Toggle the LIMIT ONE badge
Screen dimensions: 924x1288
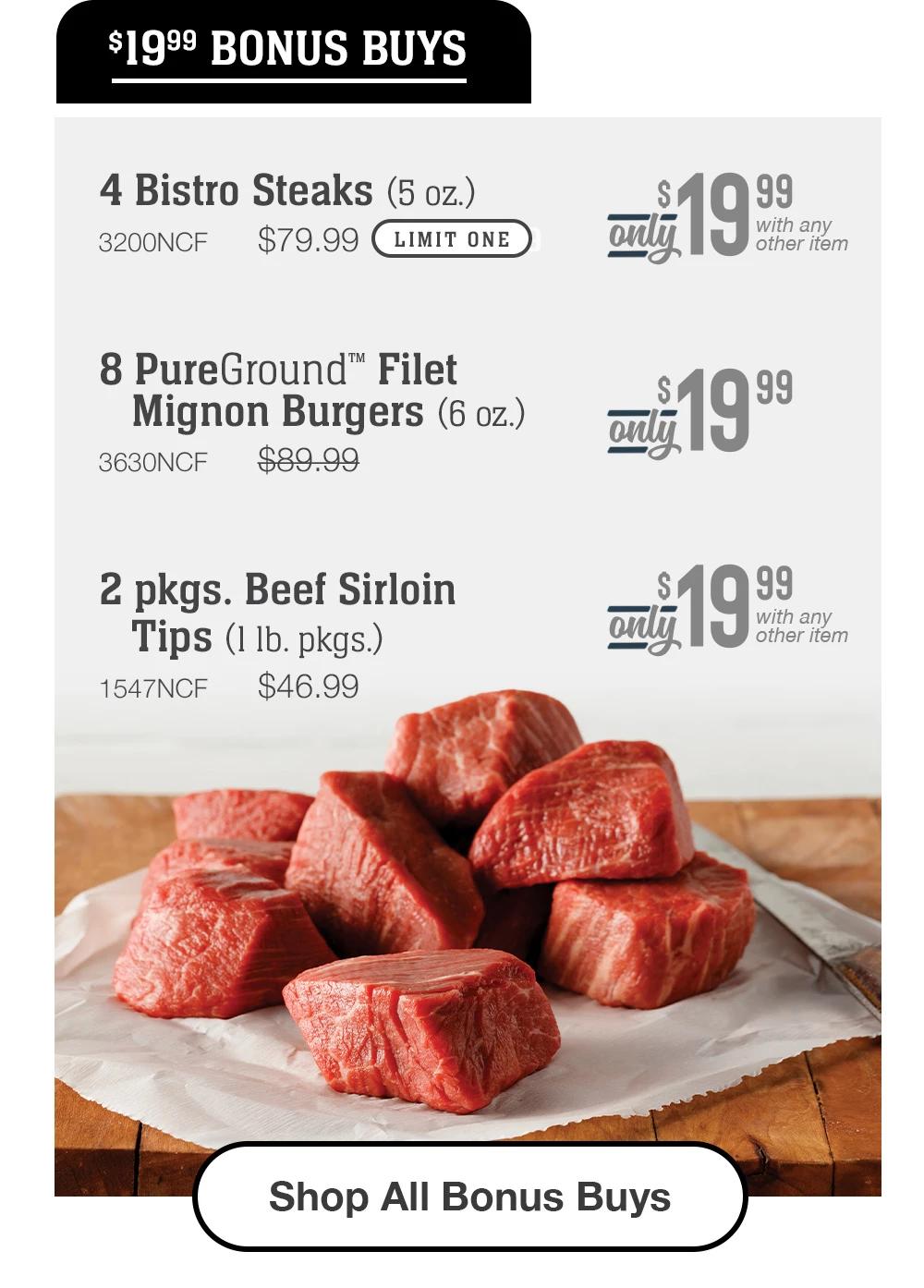point(450,238)
